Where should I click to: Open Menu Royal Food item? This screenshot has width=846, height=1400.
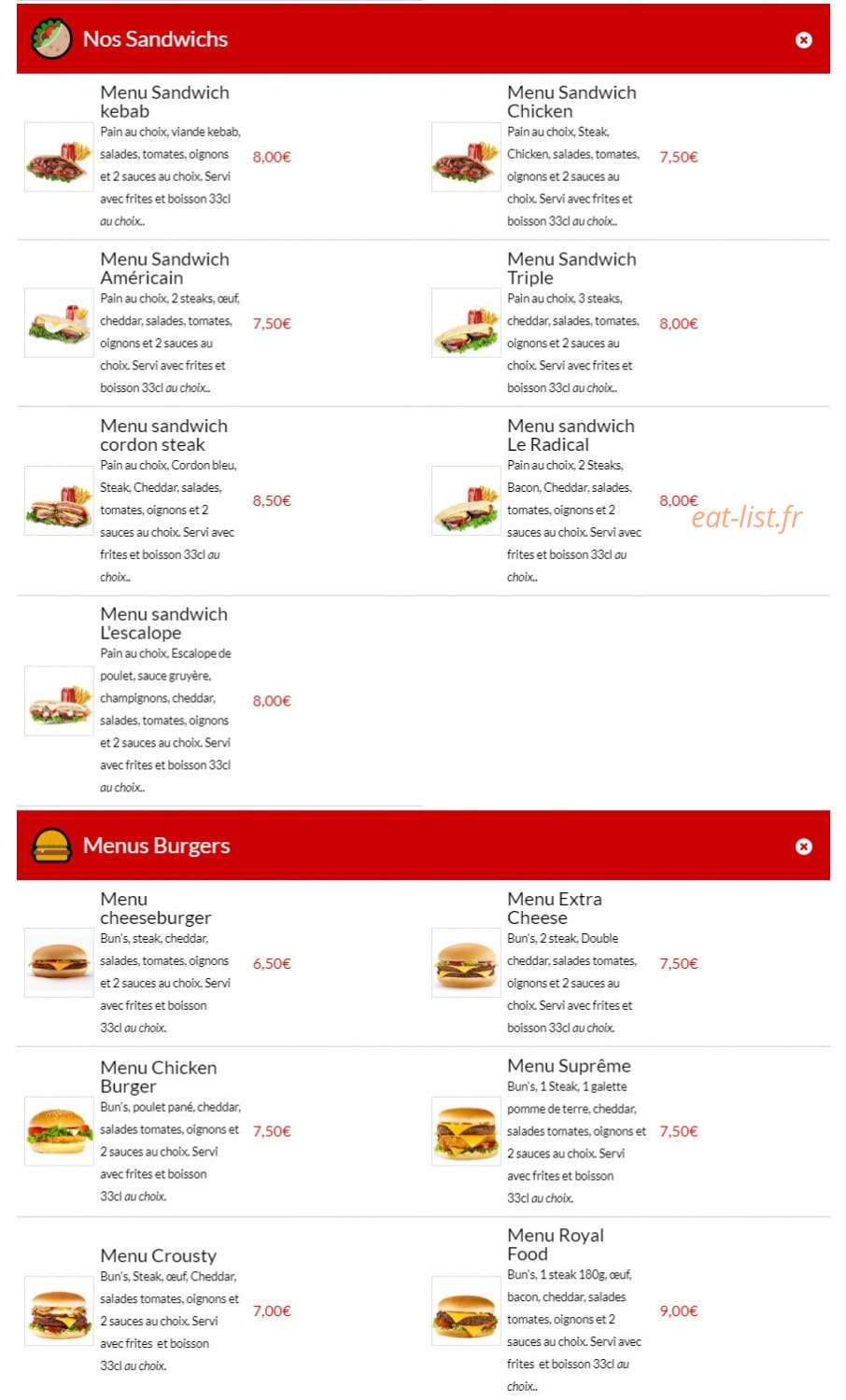pyautogui.click(x=556, y=1244)
